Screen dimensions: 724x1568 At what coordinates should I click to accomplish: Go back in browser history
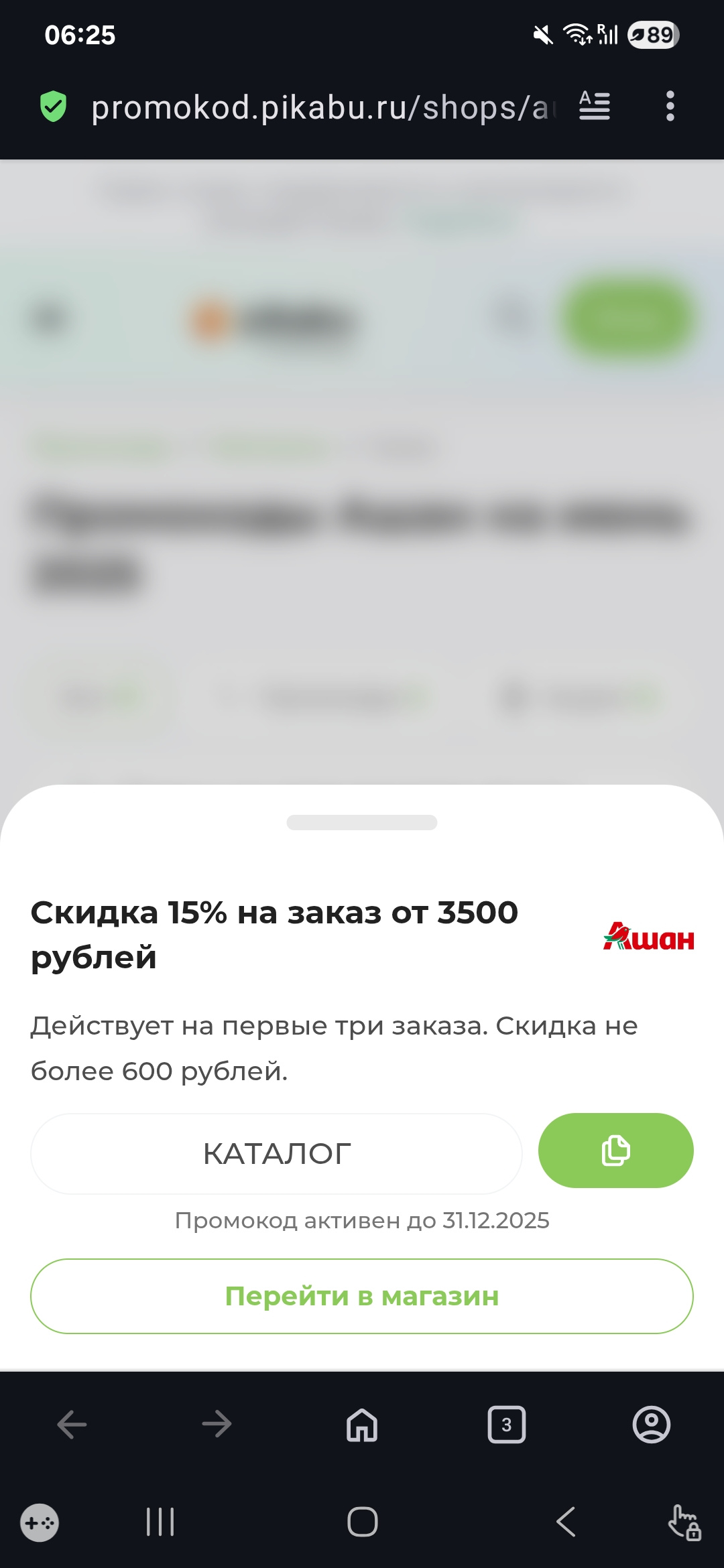[x=72, y=1425]
